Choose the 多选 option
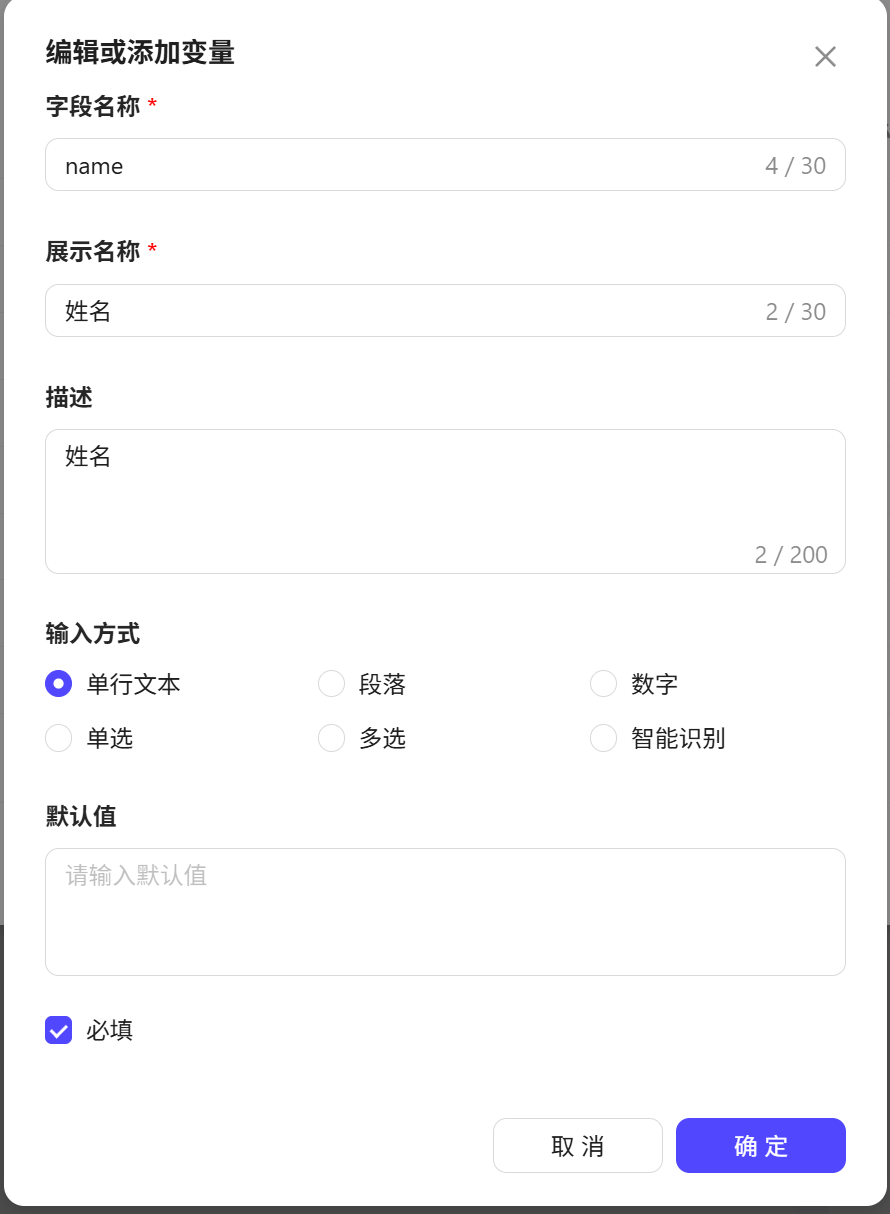Screen dimensions: 890x1214 [x=331, y=737]
